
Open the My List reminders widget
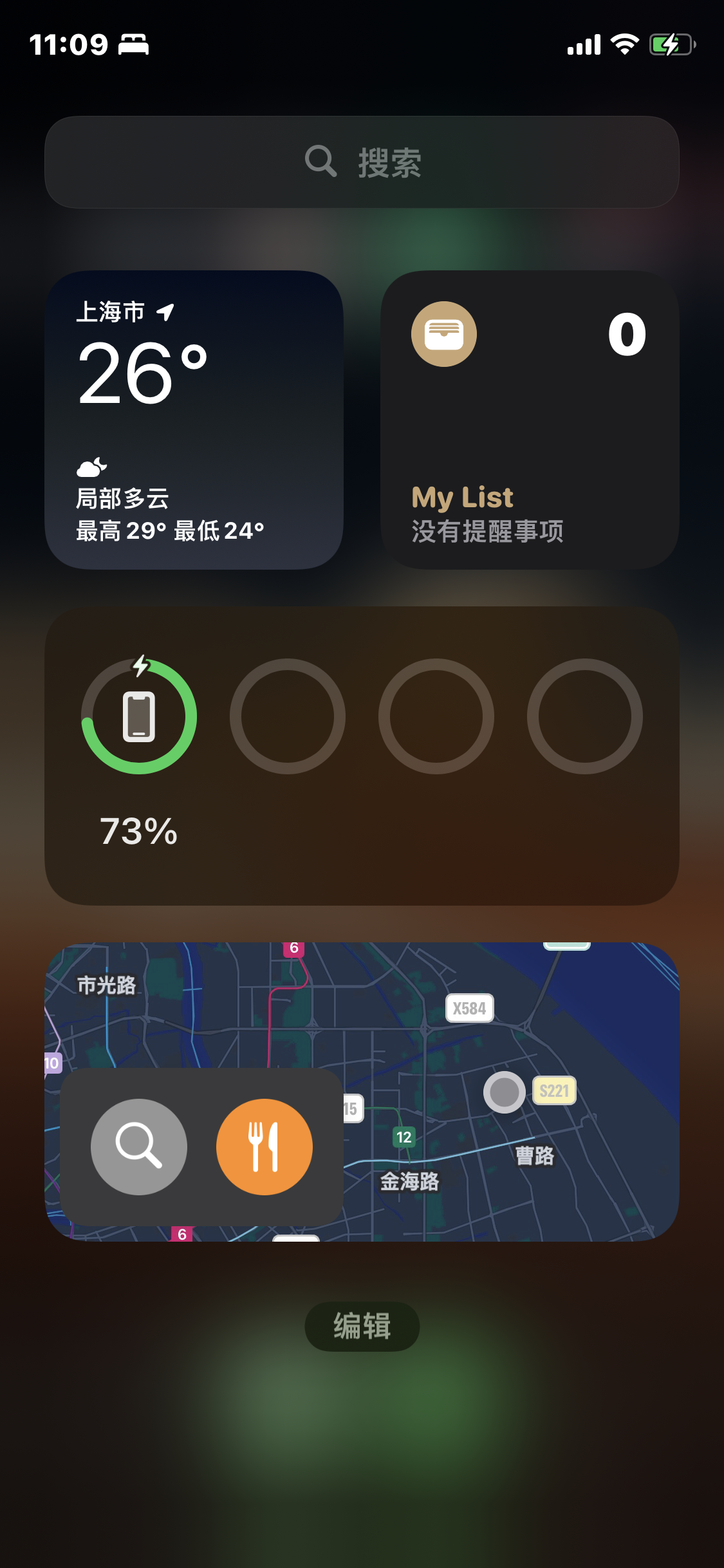pyautogui.click(x=530, y=420)
